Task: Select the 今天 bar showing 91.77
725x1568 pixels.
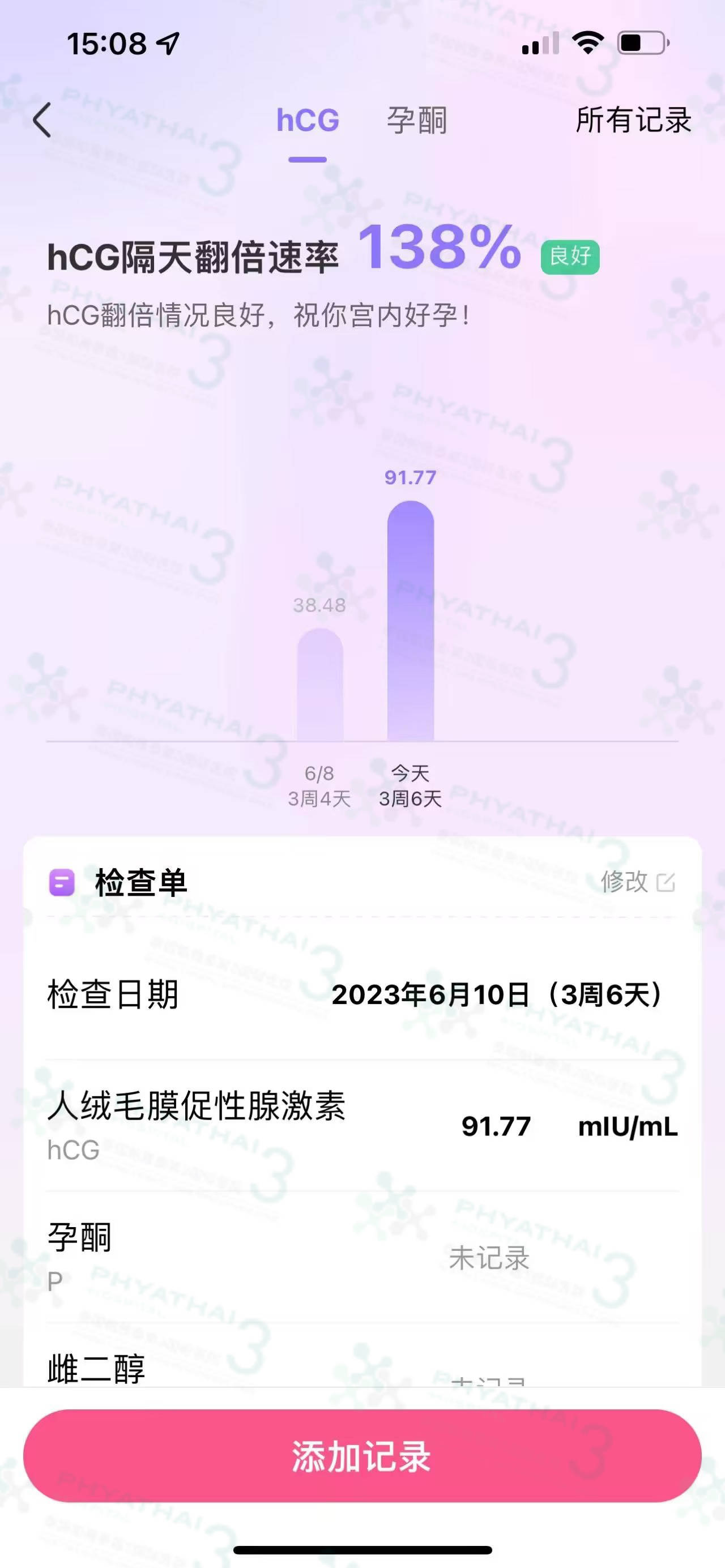Action: [410, 621]
